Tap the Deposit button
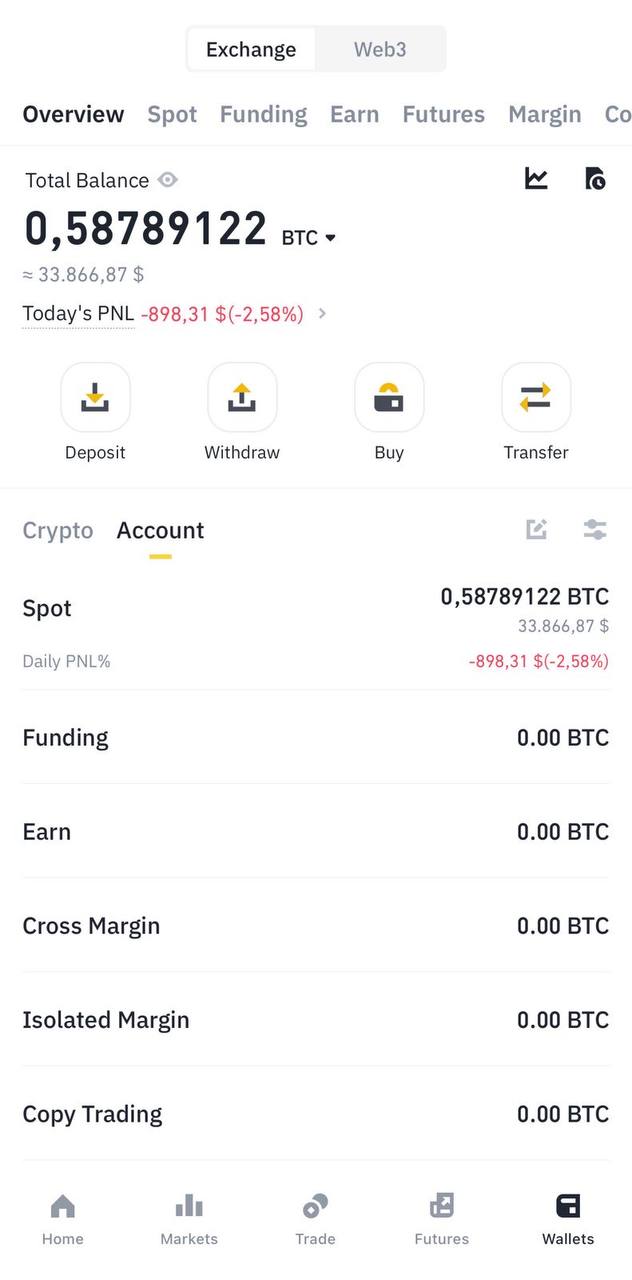632x1280 pixels. [95, 398]
